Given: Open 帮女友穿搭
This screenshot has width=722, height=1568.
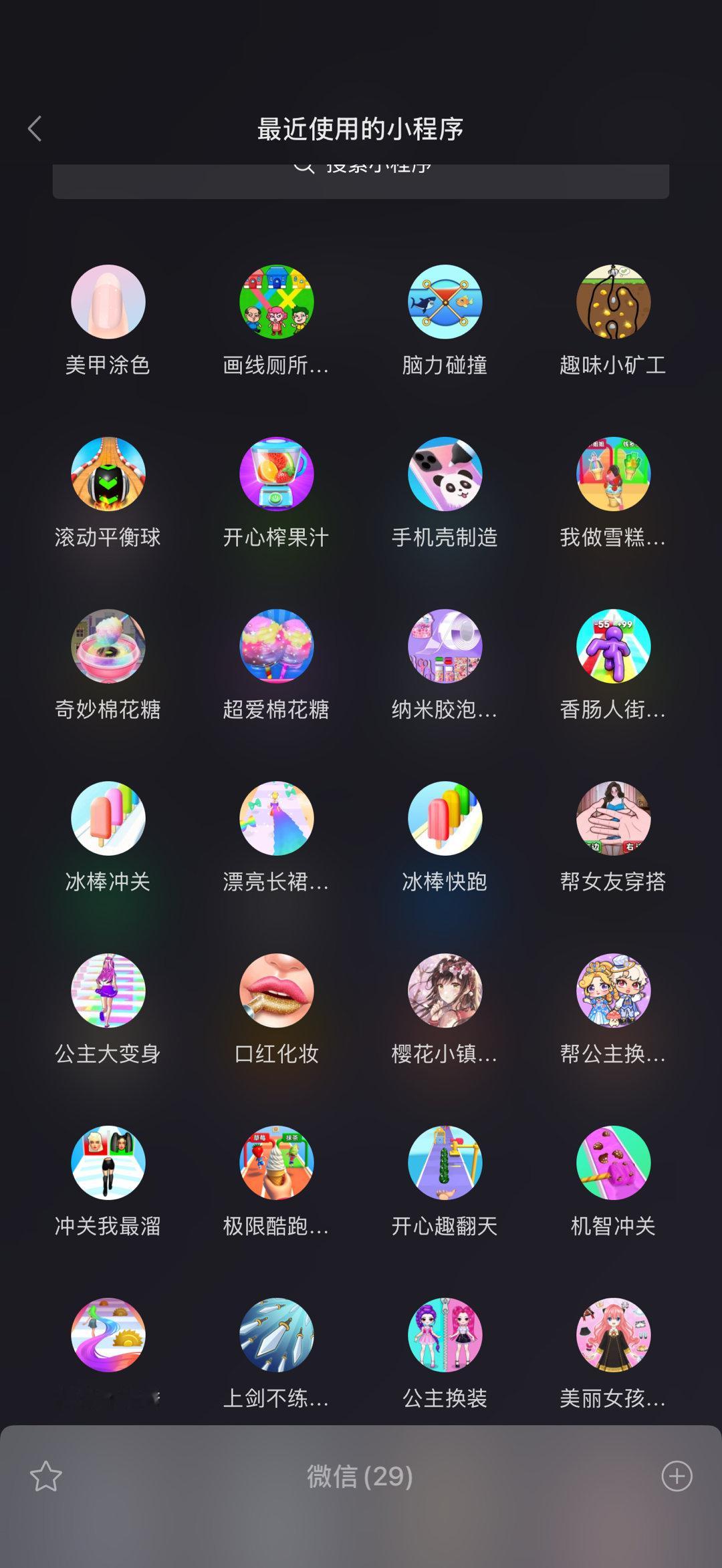Looking at the screenshot, I should pos(612,819).
